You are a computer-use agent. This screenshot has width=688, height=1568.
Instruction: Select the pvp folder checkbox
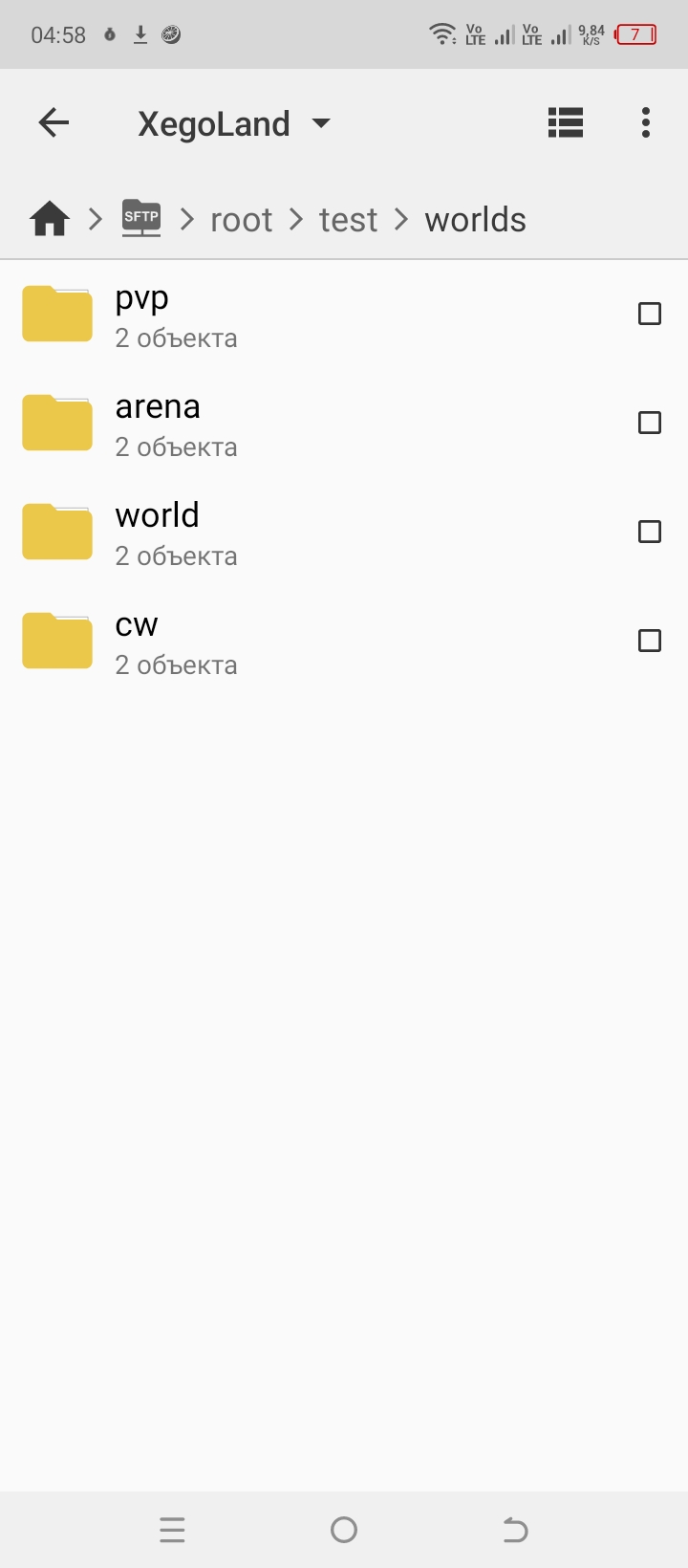pyautogui.click(x=650, y=314)
